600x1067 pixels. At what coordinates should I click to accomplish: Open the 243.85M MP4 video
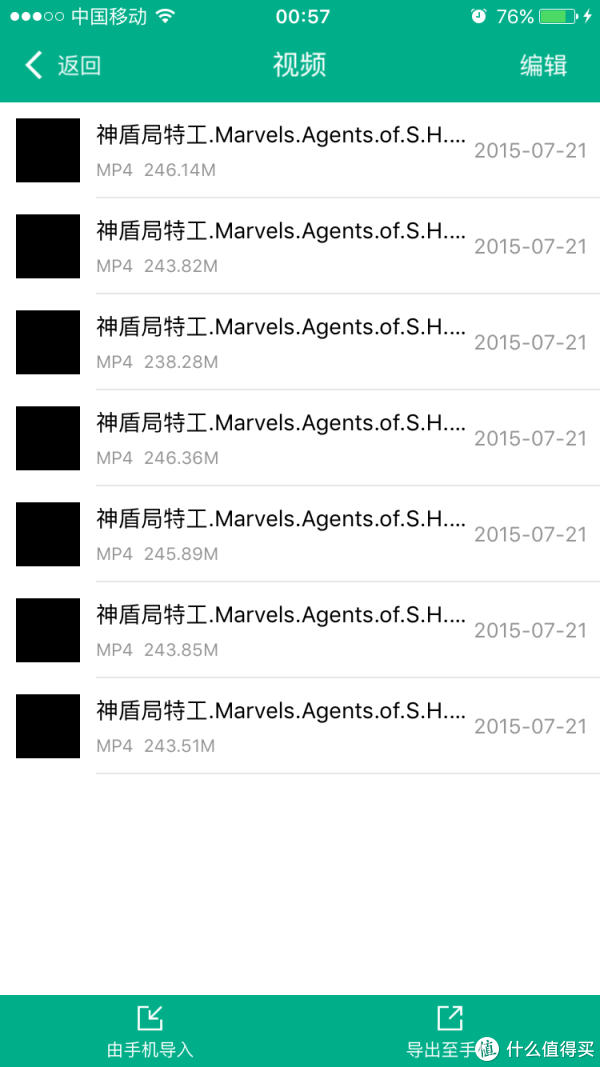300,630
